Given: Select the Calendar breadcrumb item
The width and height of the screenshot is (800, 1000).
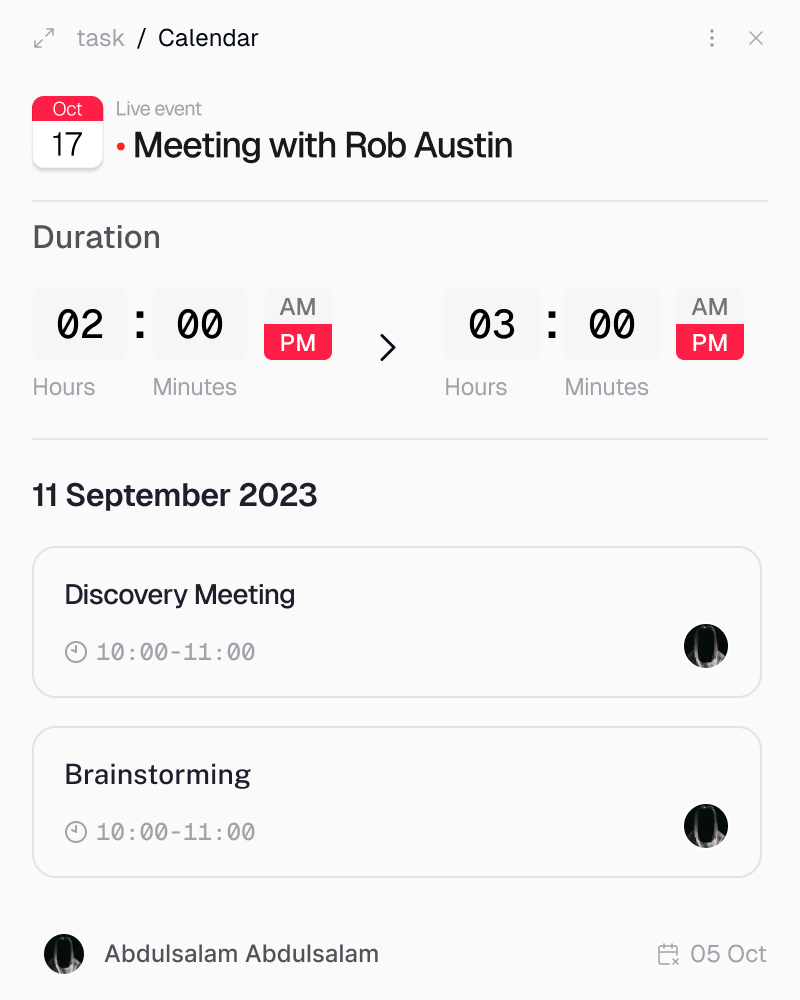Looking at the screenshot, I should pos(208,38).
